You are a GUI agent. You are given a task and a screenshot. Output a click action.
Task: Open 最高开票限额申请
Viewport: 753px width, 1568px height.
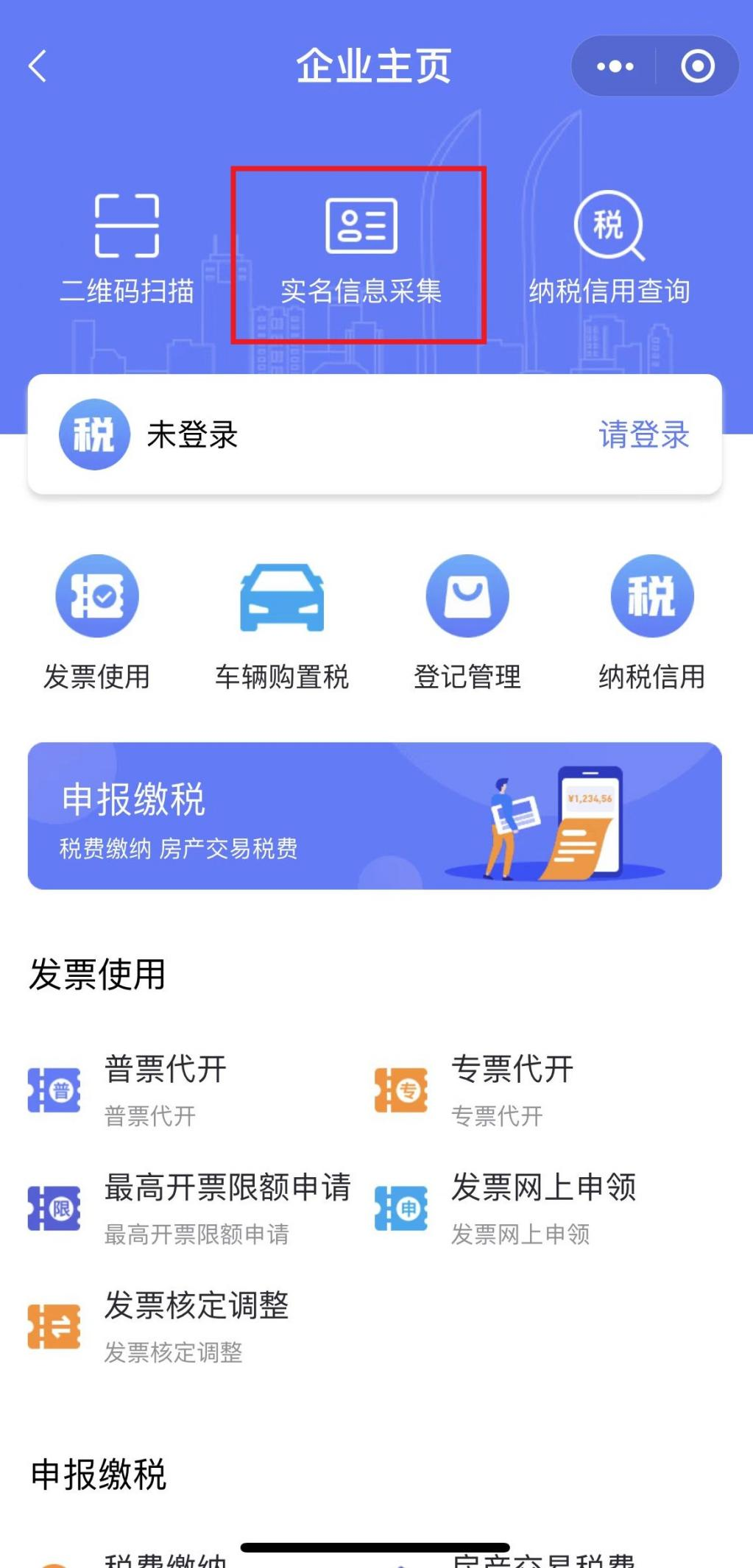pos(190,1208)
